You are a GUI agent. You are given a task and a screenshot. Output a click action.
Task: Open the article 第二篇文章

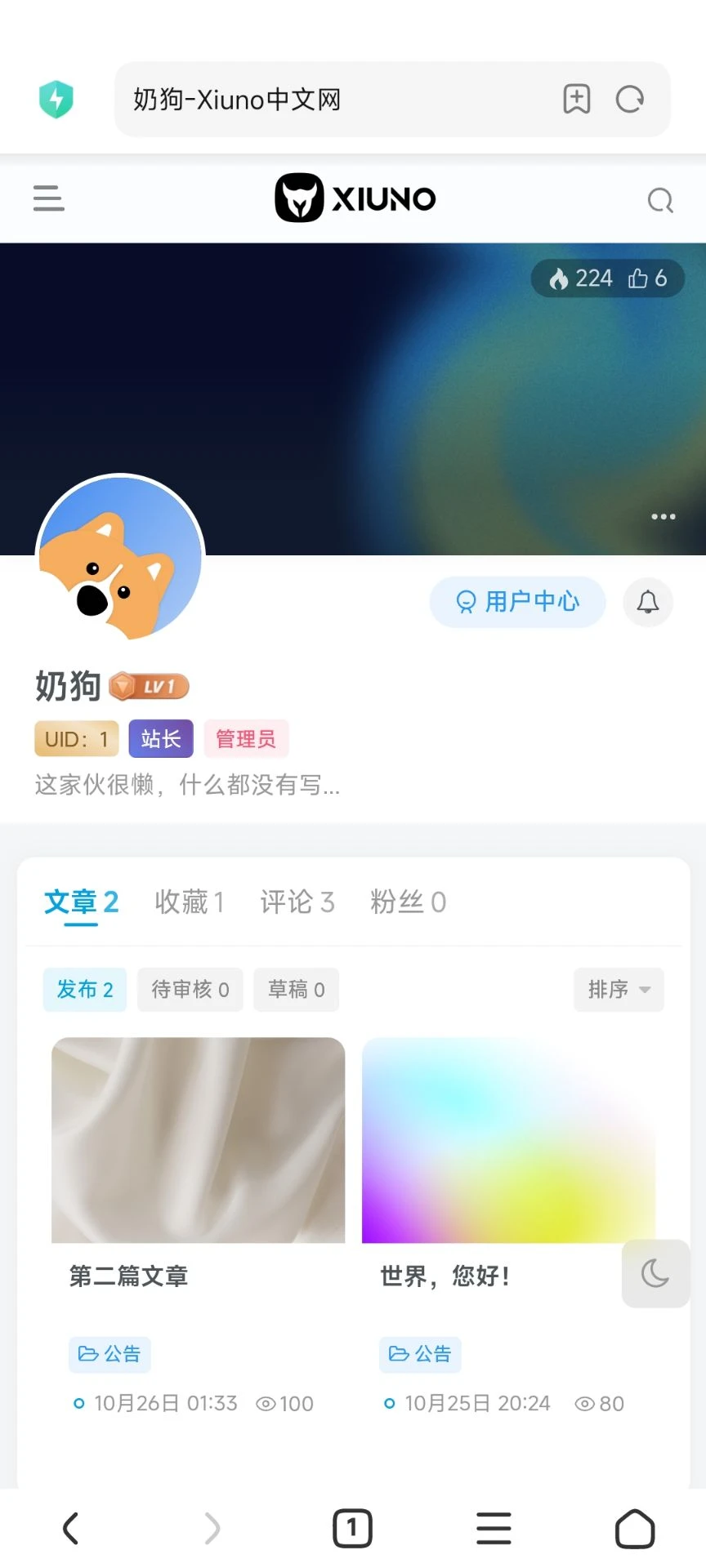pos(128,1276)
